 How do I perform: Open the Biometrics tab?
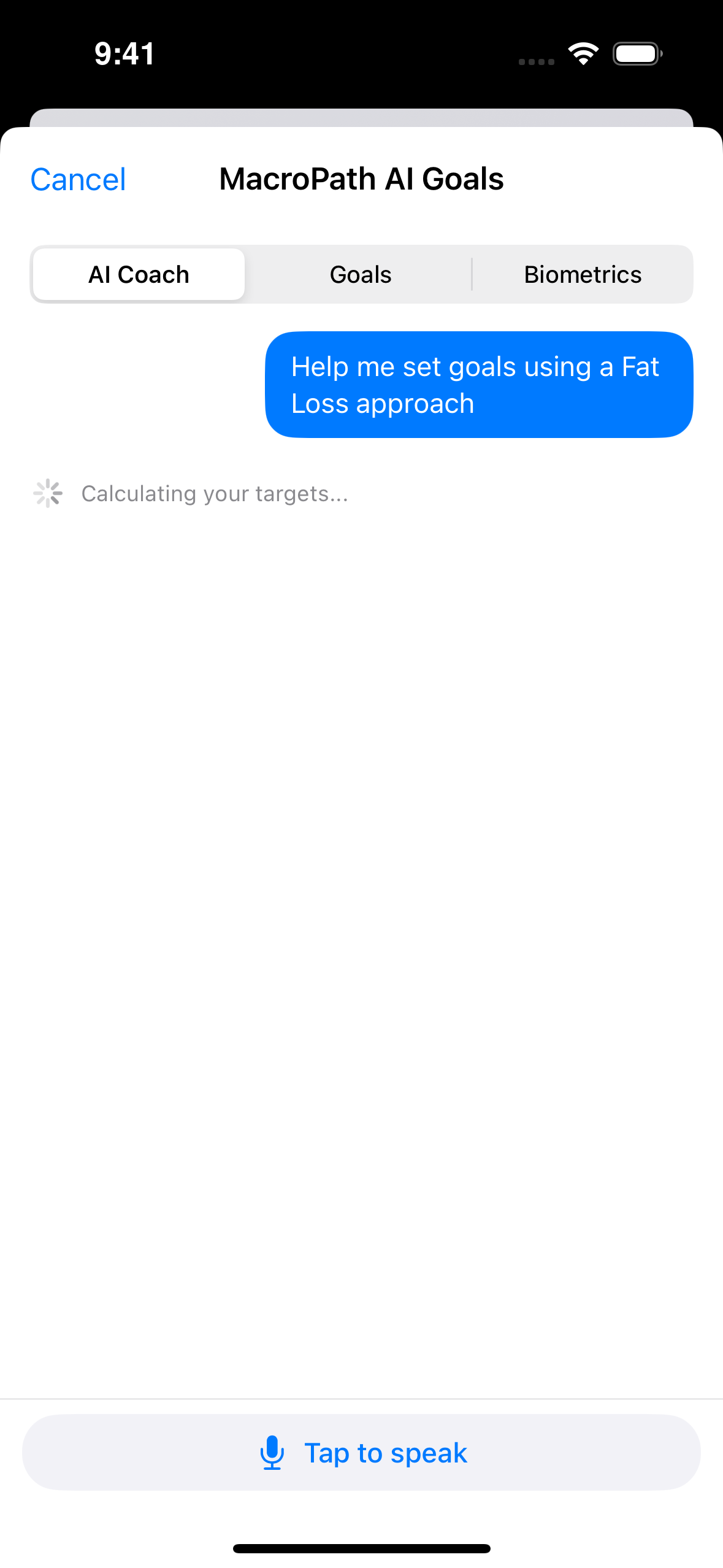pyautogui.click(x=583, y=274)
